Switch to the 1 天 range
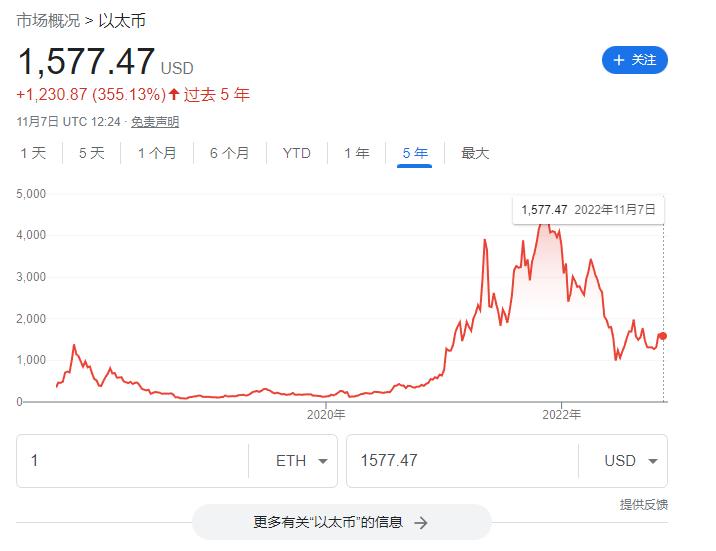 [x=33, y=153]
